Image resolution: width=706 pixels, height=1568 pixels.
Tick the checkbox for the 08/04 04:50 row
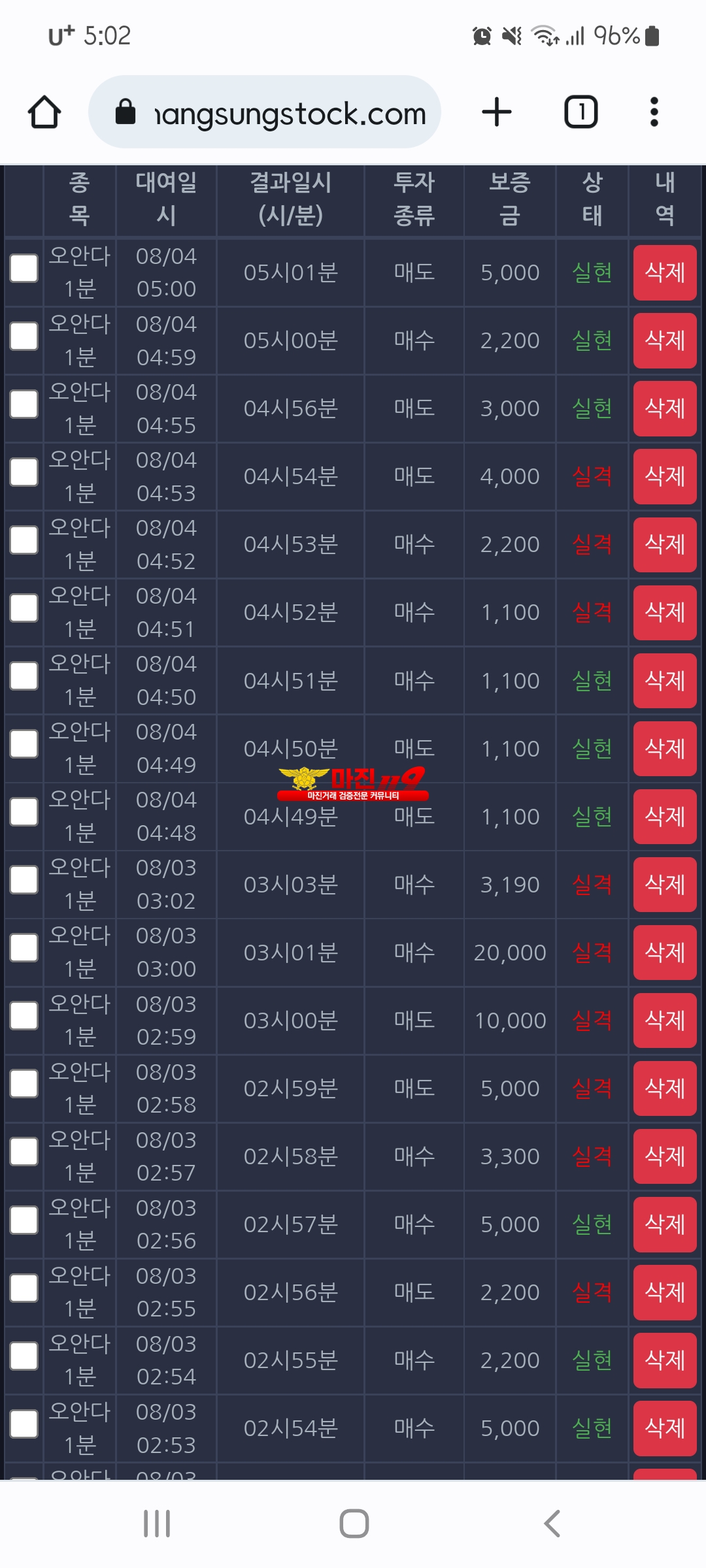(x=24, y=677)
